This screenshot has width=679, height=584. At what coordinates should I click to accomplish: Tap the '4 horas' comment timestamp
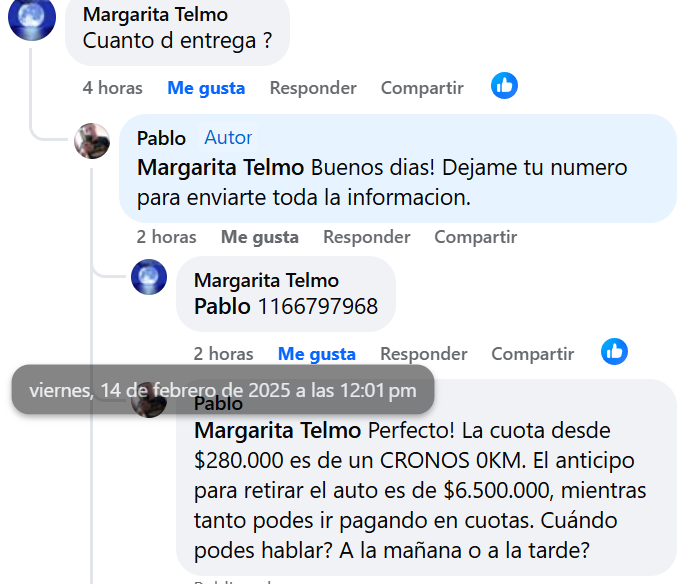click(x=112, y=88)
